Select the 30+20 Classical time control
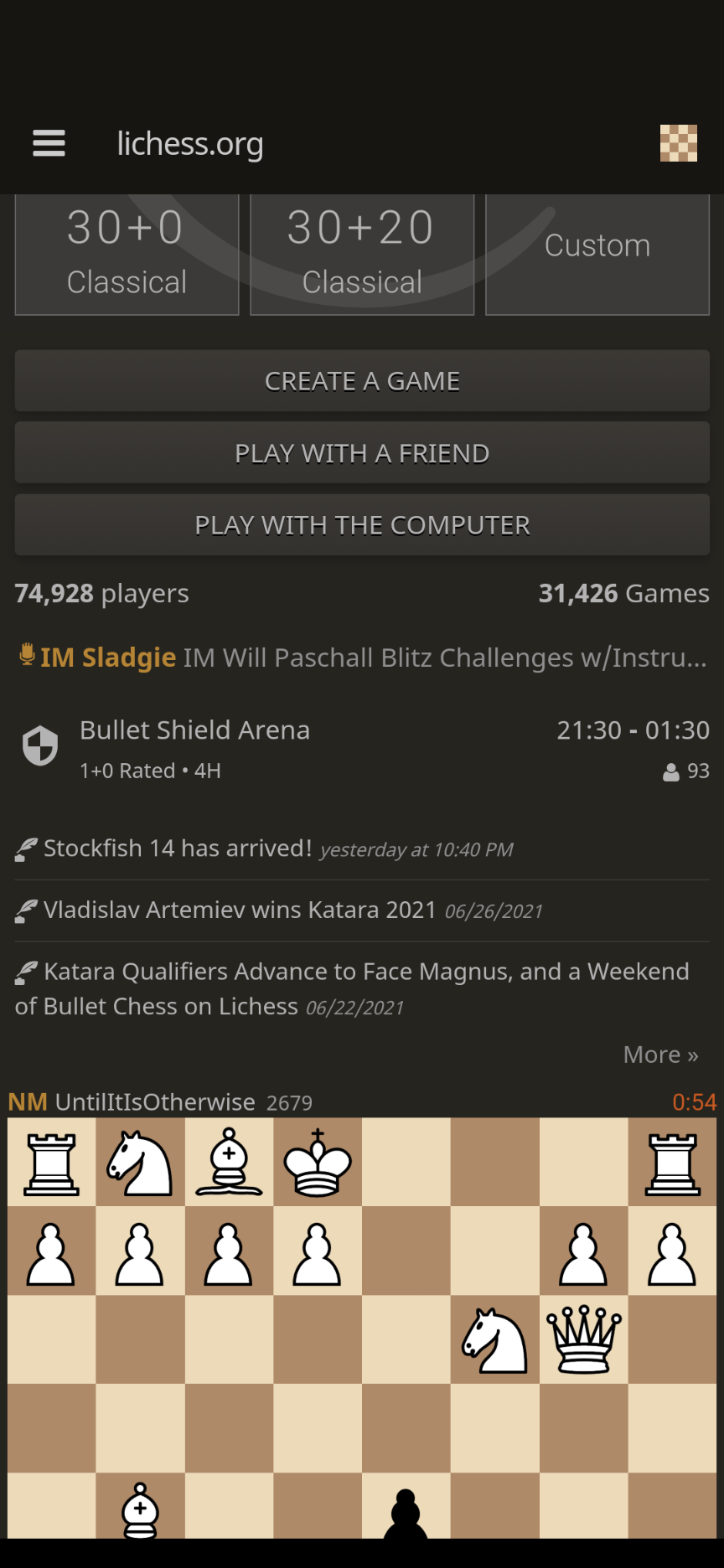 click(x=361, y=251)
